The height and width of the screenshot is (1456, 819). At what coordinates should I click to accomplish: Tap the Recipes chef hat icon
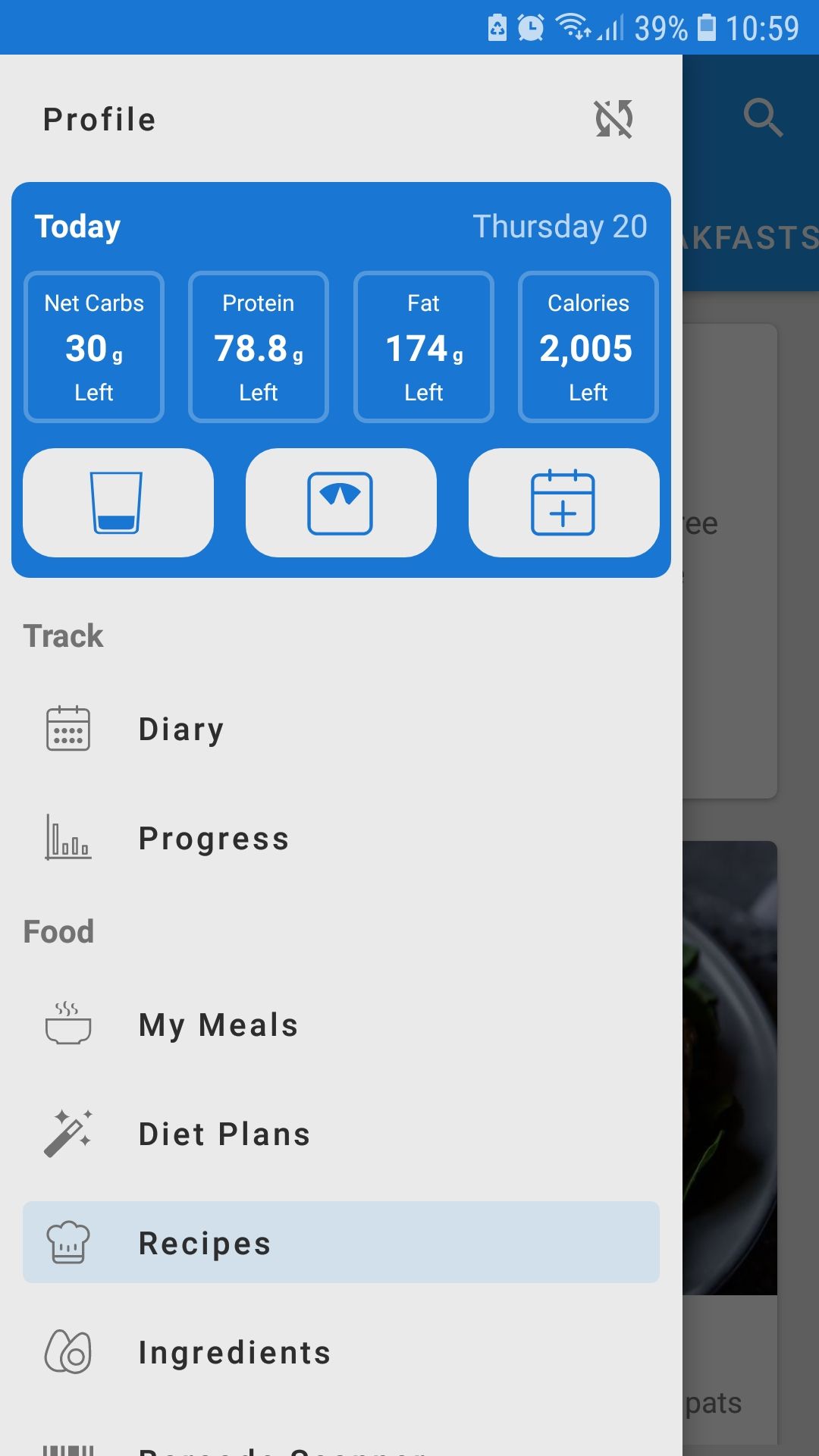[x=67, y=1242]
